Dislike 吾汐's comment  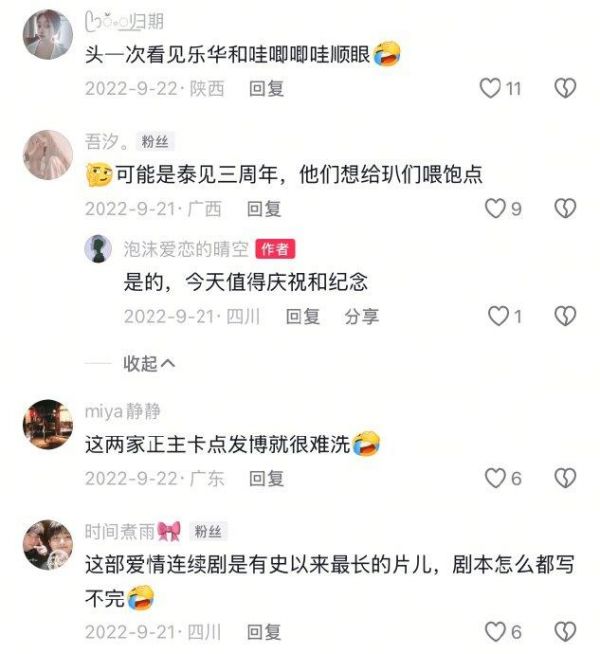(x=565, y=208)
